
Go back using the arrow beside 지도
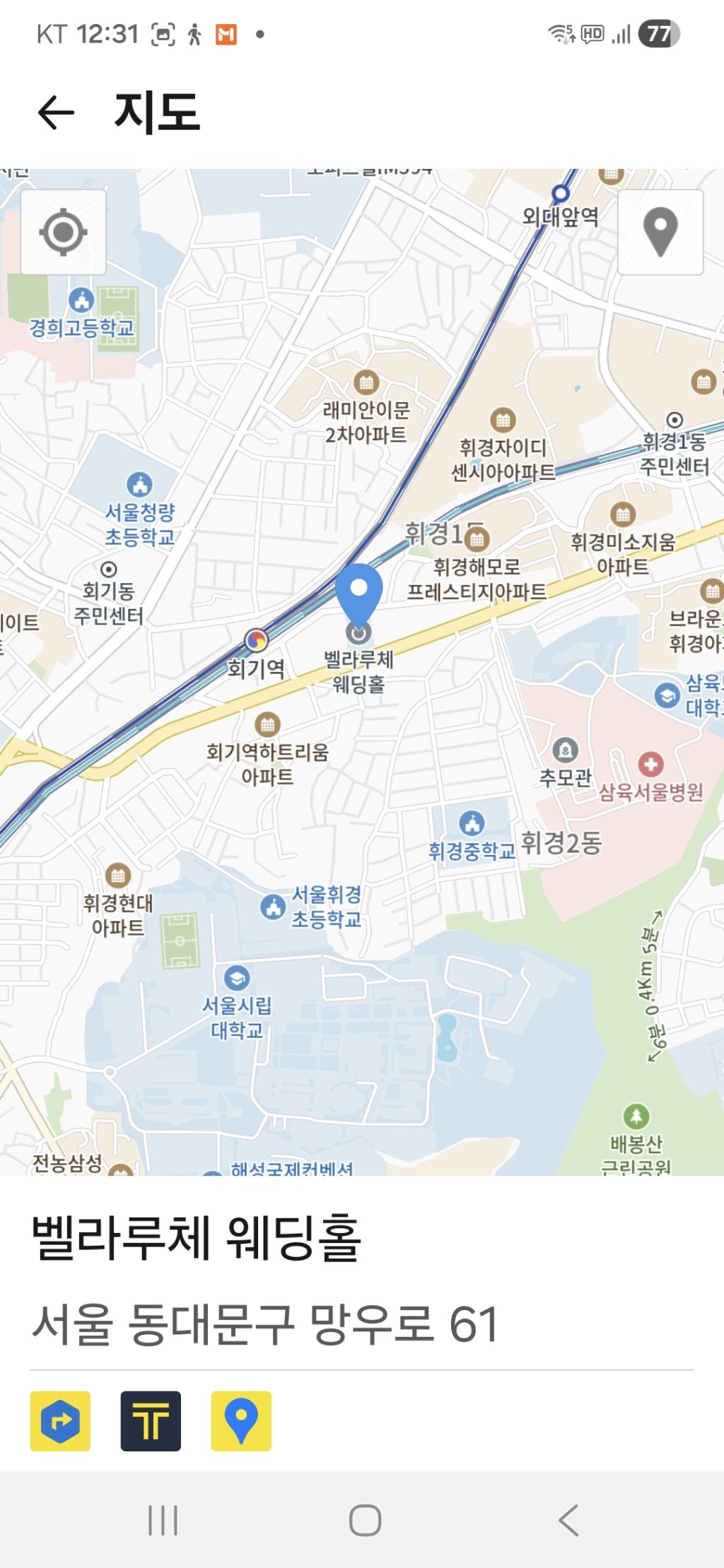coord(56,112)
